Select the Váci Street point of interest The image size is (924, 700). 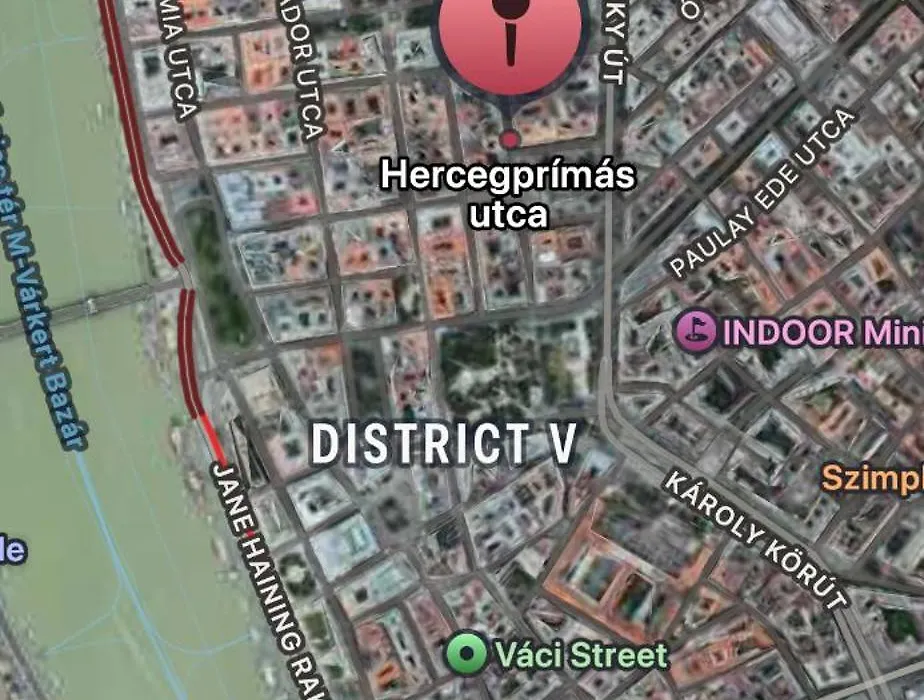[x=466, y=655]
